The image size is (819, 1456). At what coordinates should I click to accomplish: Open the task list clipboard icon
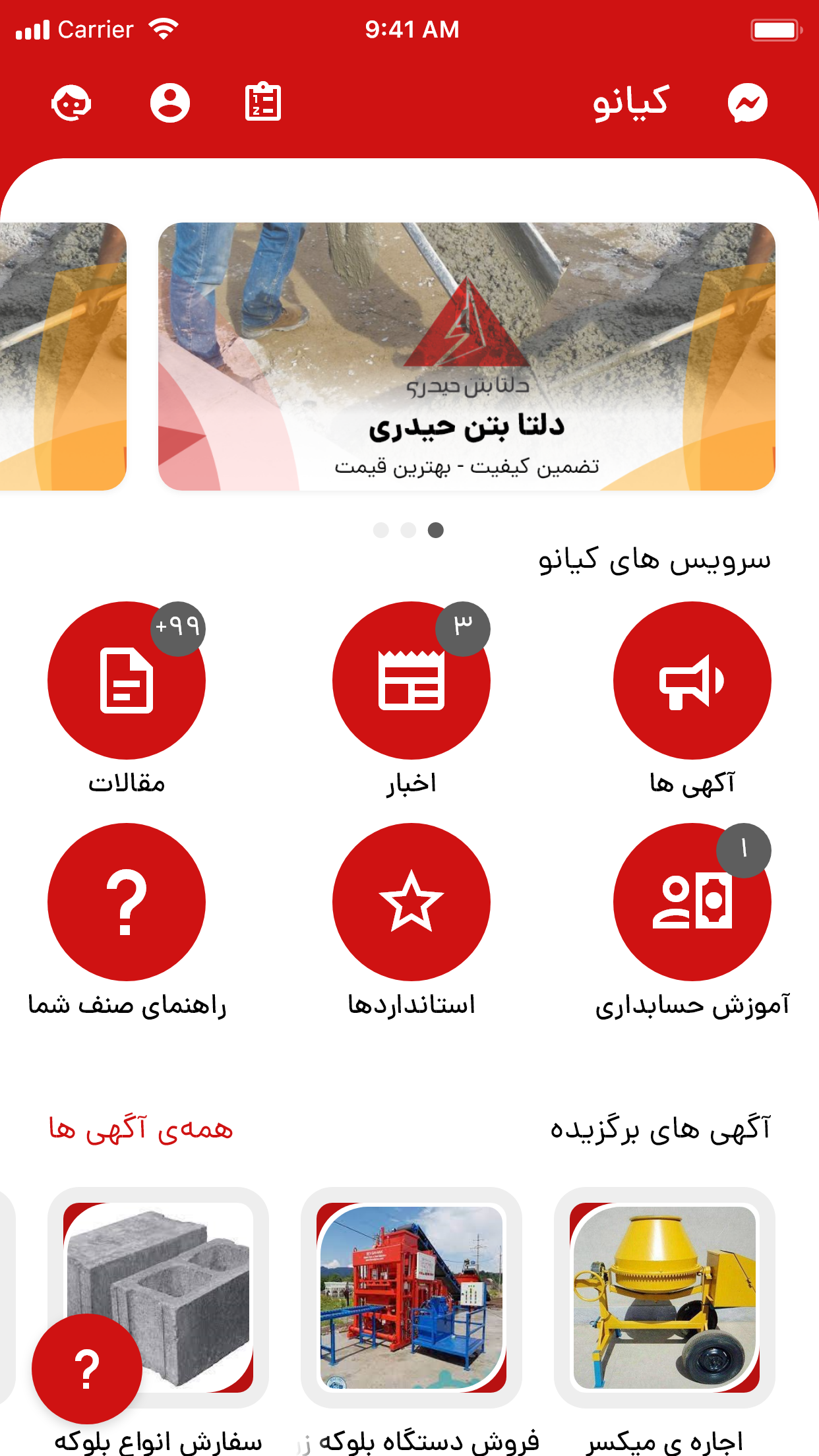(262, 103)
